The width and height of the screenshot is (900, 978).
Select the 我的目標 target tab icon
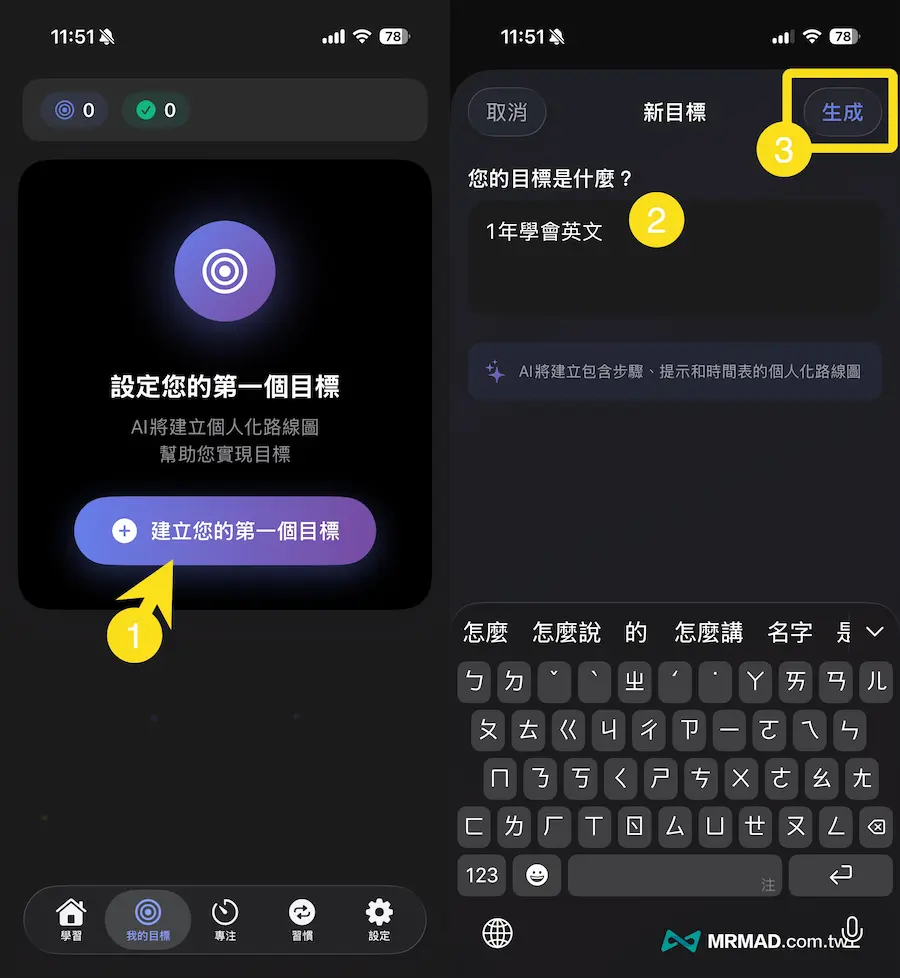pos(148,912)
